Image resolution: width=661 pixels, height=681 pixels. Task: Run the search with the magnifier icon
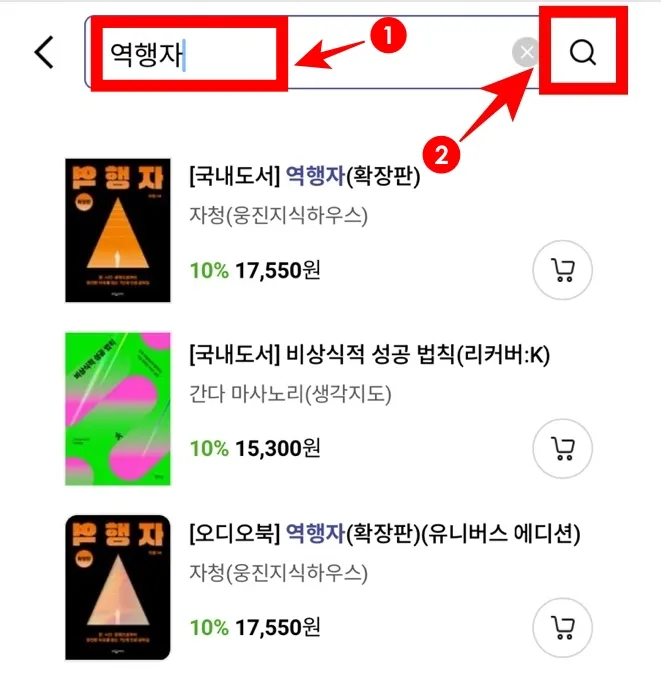[x=583, y=53]
